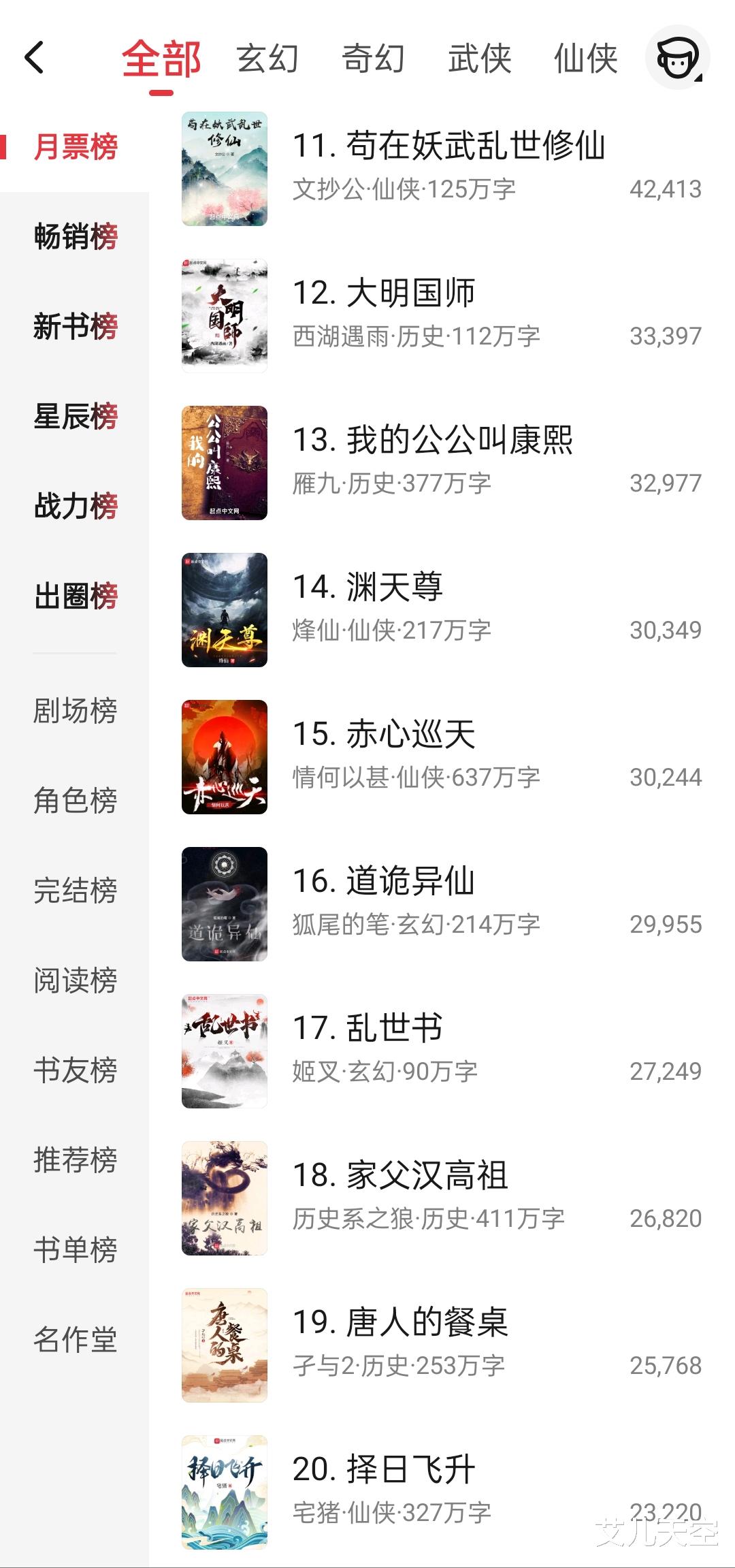The width and height of the screenshot is (735, 1568).
Task: Go back using the top-left arrow
Action: [35, 57]
